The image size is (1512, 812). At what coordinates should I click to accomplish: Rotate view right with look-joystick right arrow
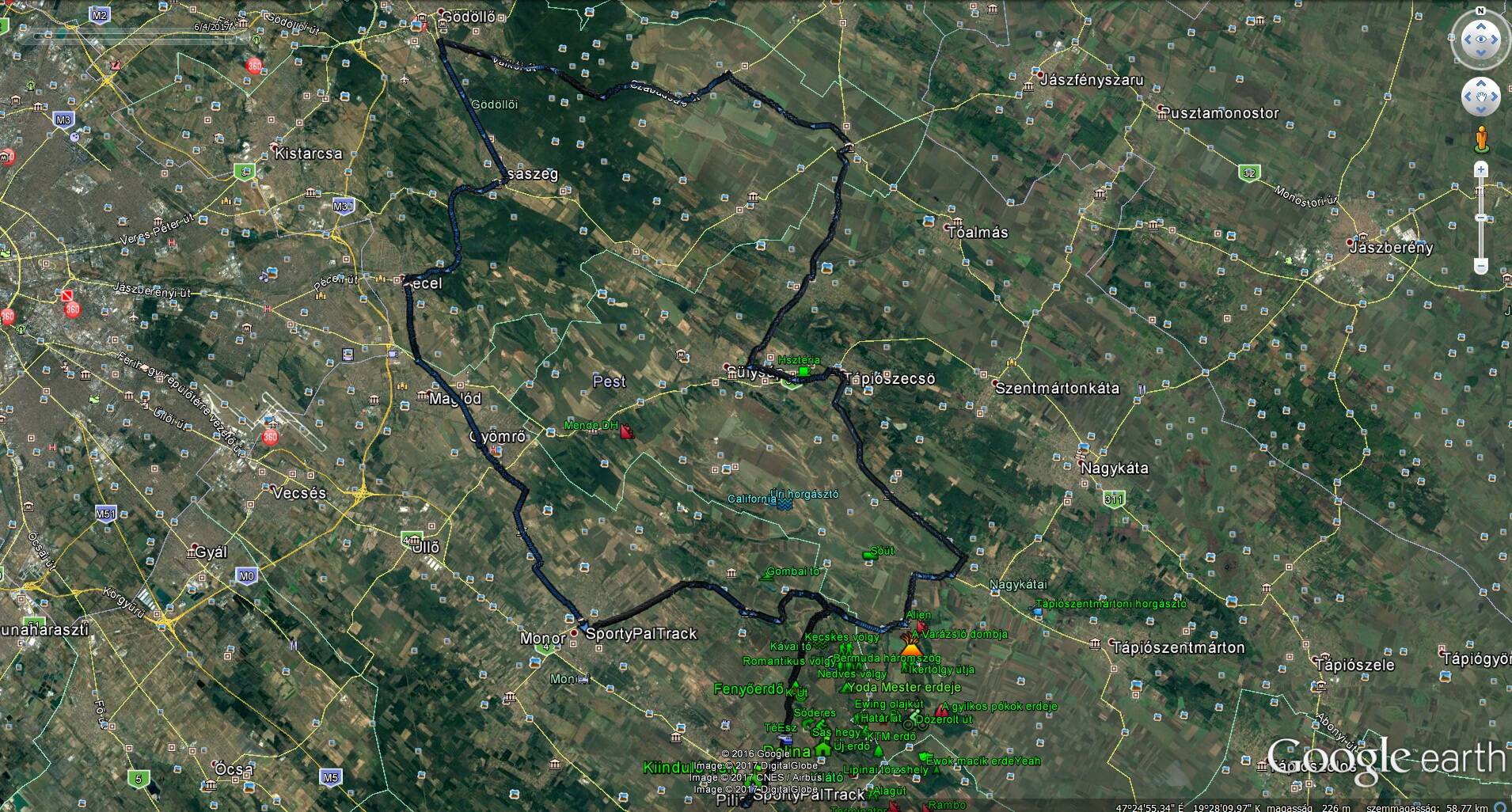[1495, 40]
